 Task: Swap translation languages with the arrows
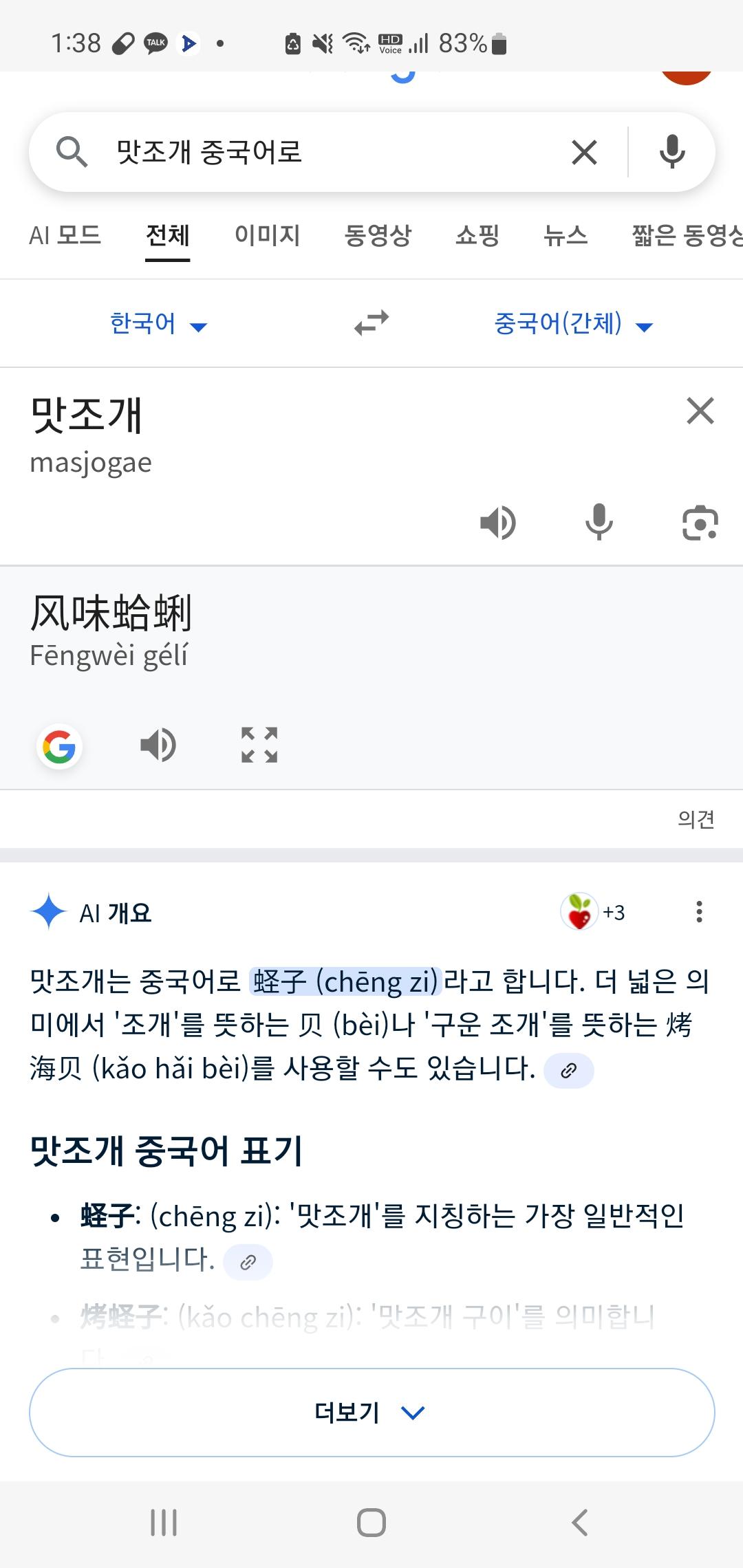pos(370,323)
